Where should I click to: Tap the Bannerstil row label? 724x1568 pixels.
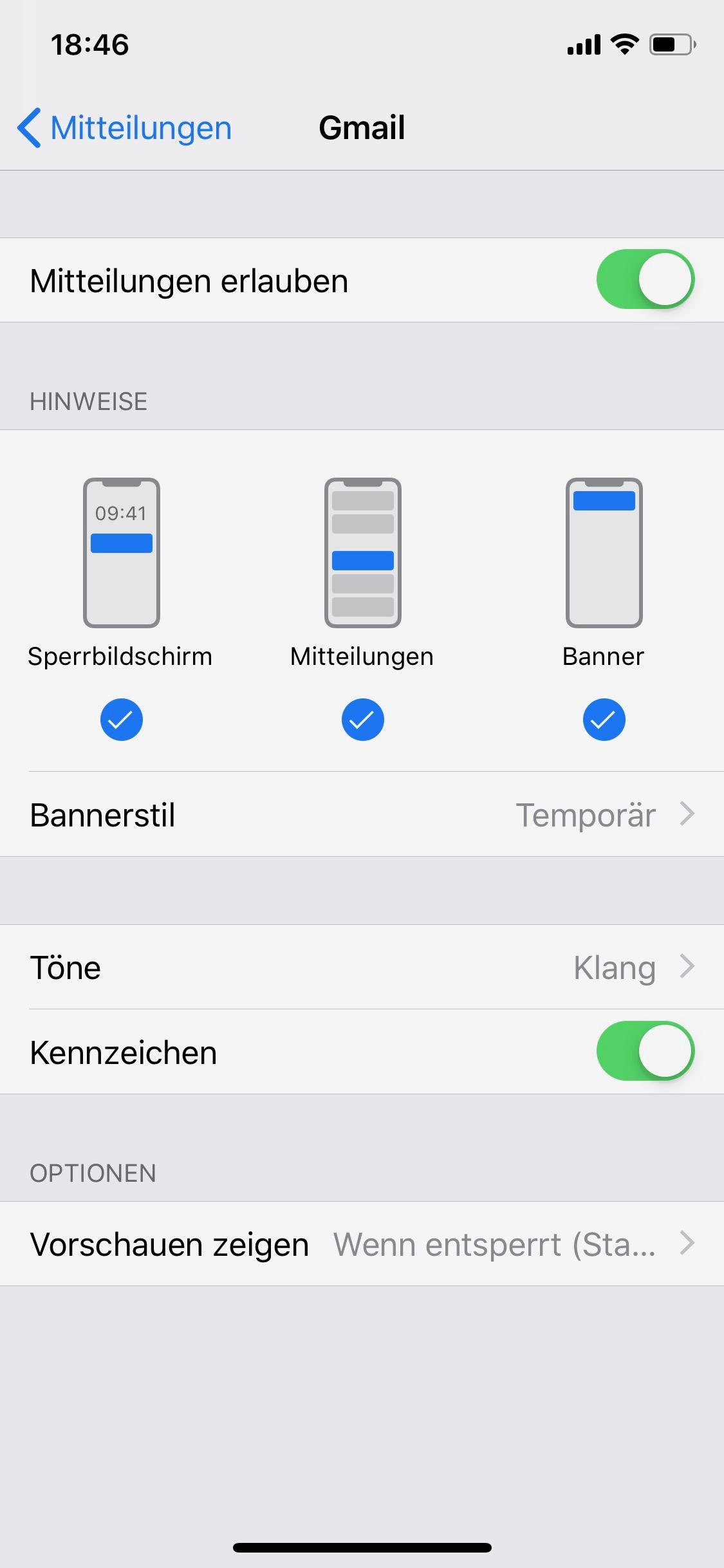click(103, 814)
